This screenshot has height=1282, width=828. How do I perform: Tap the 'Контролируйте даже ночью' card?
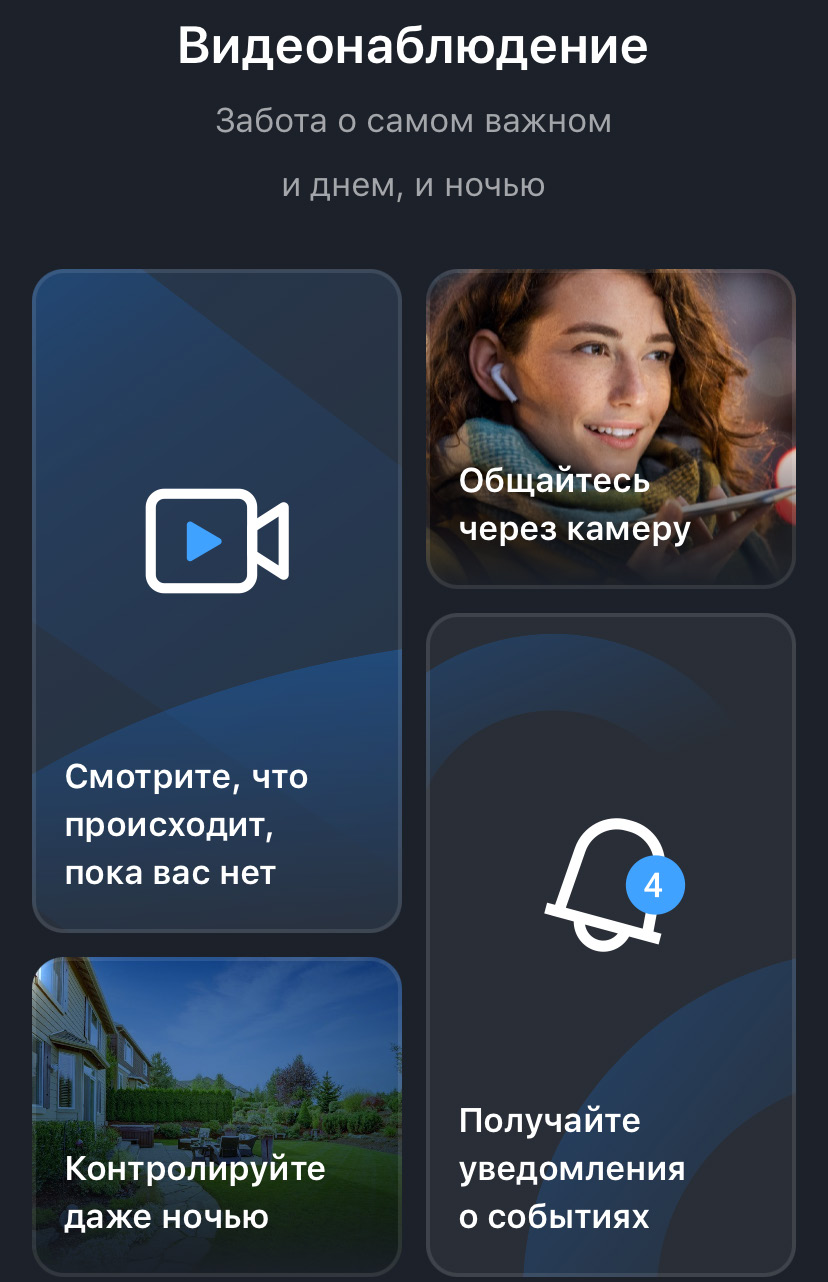(x=216, y=1115)
